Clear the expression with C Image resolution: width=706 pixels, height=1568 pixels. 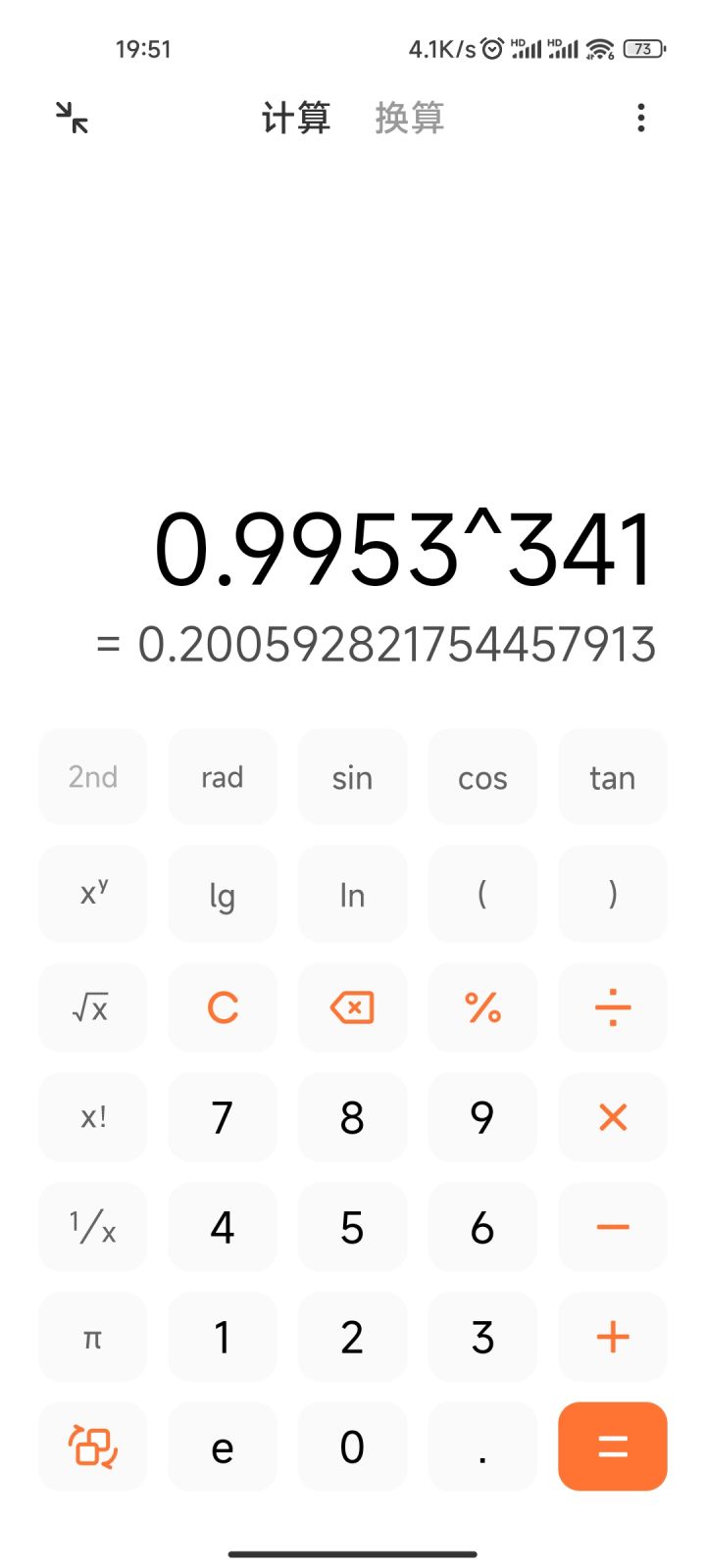click(223, 1007)
